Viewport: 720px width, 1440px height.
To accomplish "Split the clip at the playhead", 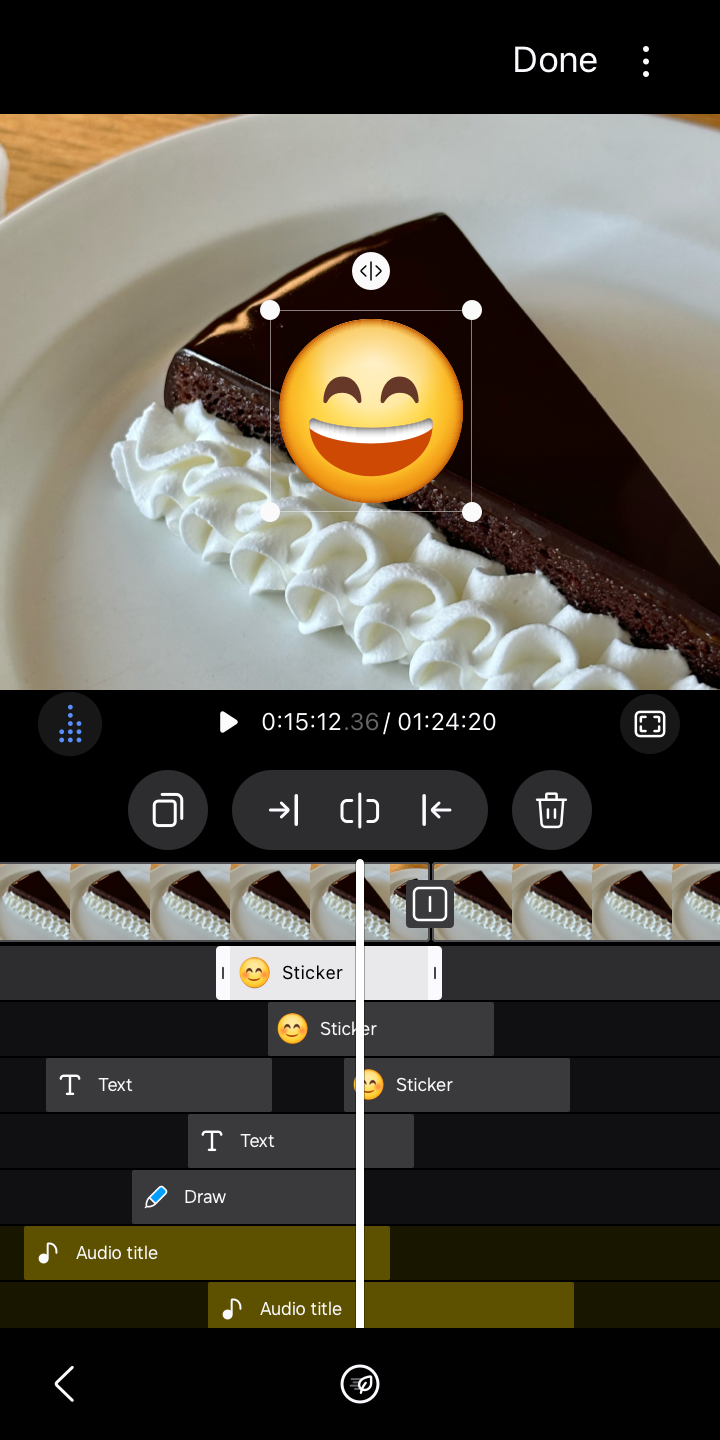I will (360, 810).
